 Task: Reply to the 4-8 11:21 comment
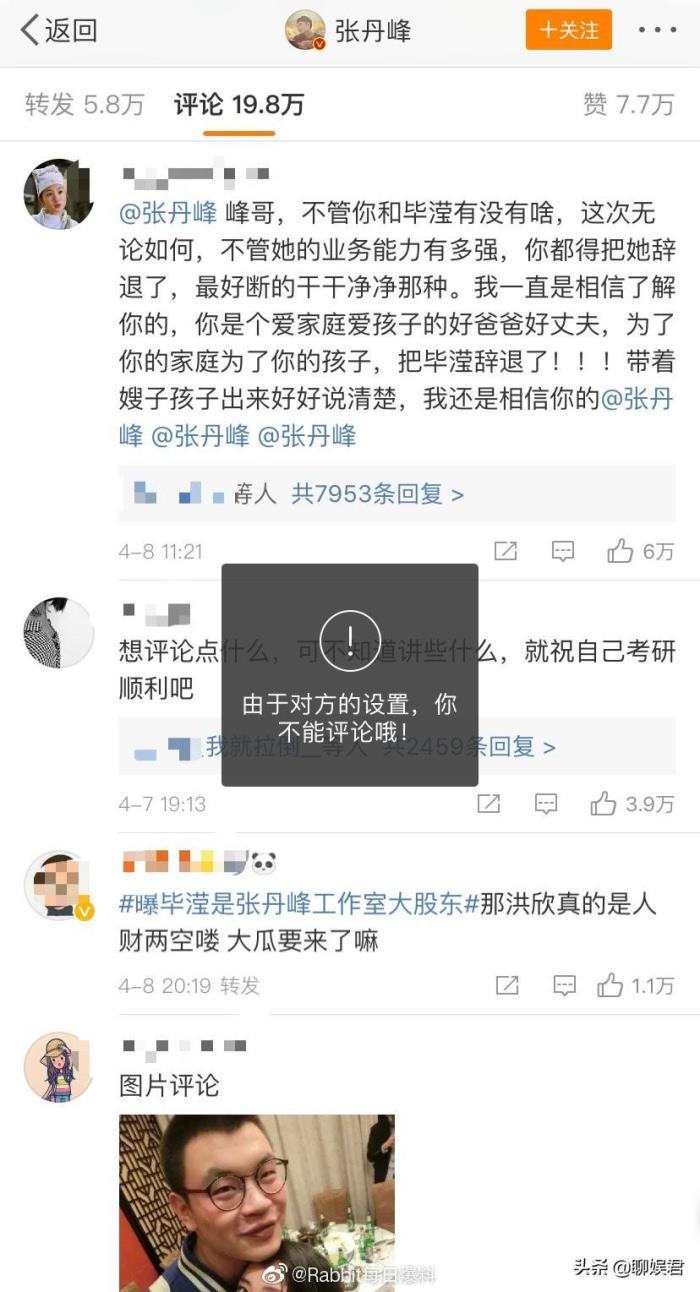pyautogui.click(x=563, y=551)
